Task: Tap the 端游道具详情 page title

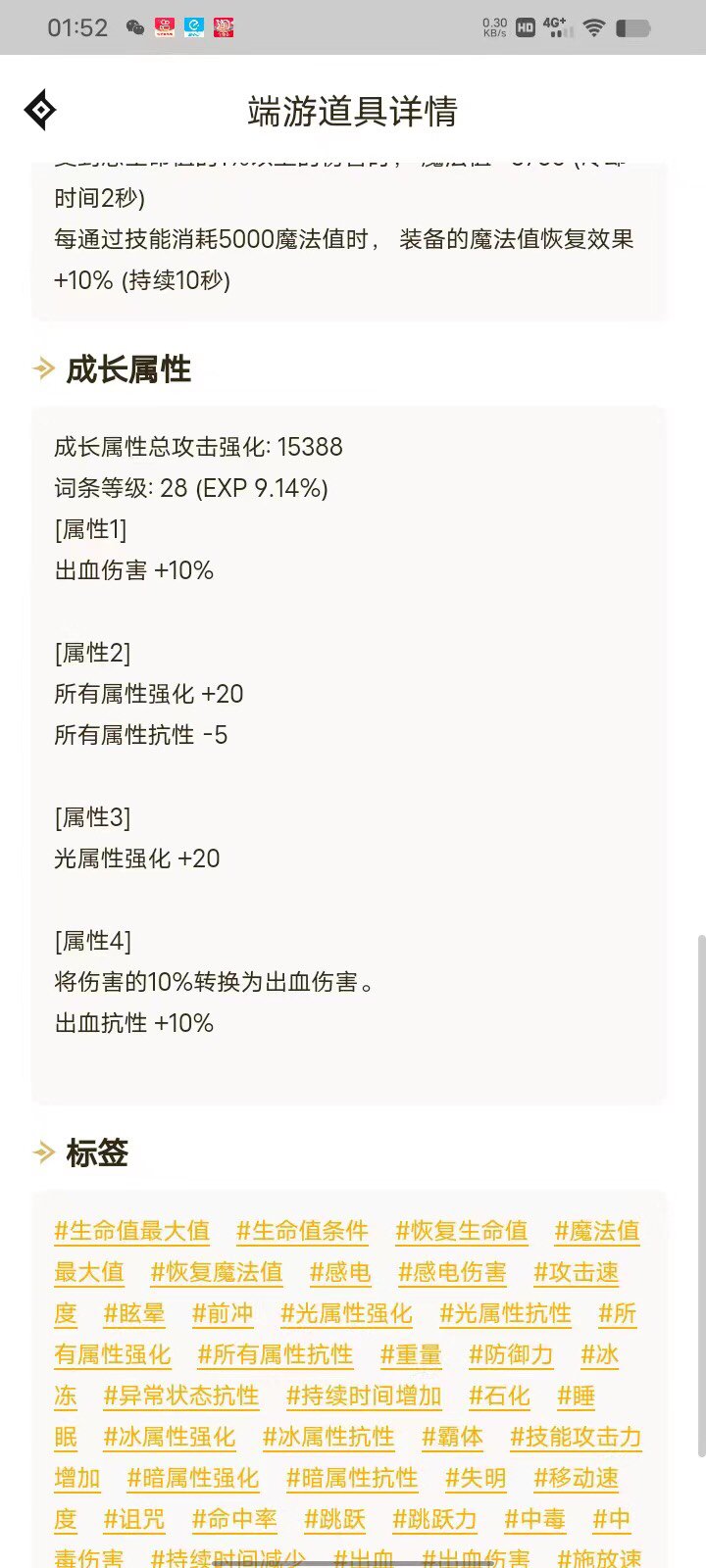Action: [x=353, y=111]
